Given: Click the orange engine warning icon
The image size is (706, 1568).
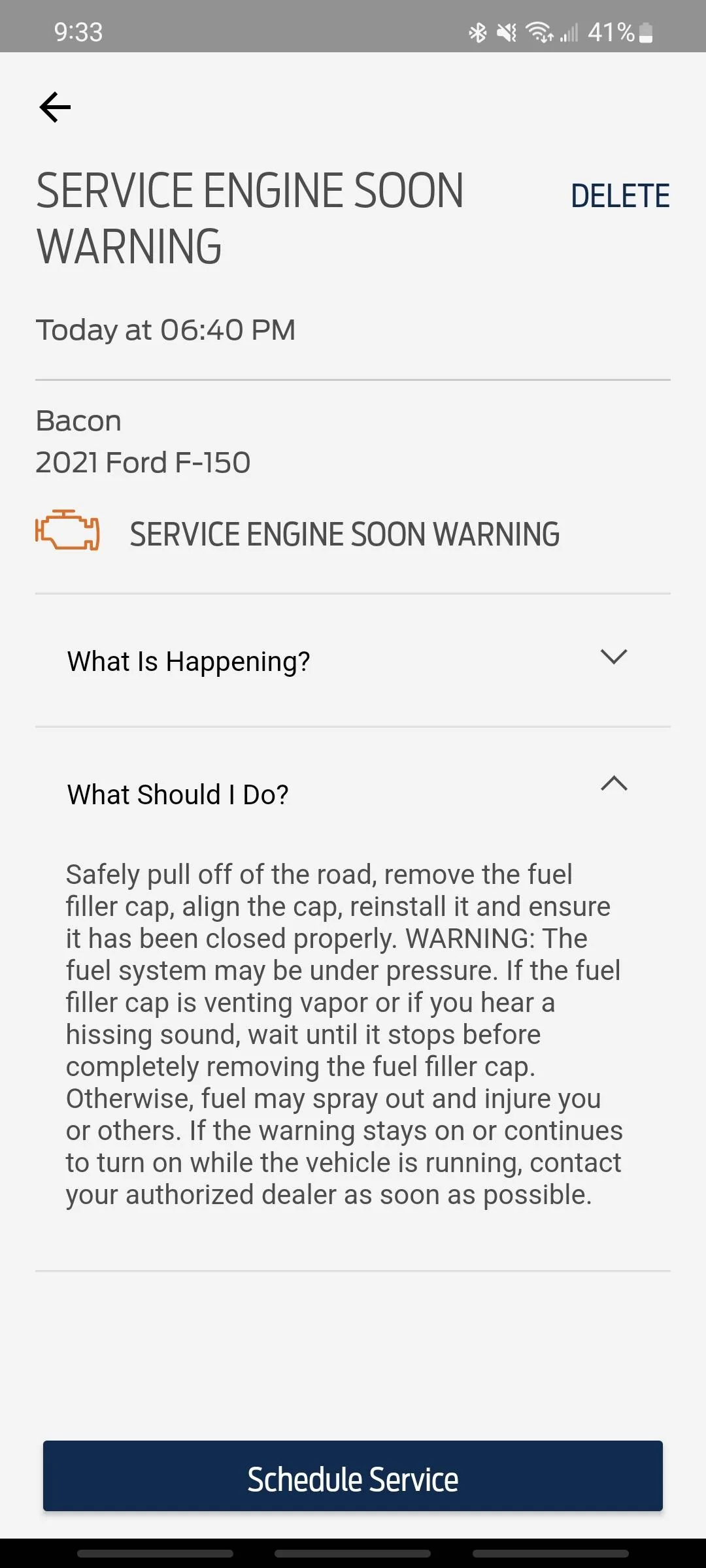Looking at the screenshot, I should coord(66,532).
